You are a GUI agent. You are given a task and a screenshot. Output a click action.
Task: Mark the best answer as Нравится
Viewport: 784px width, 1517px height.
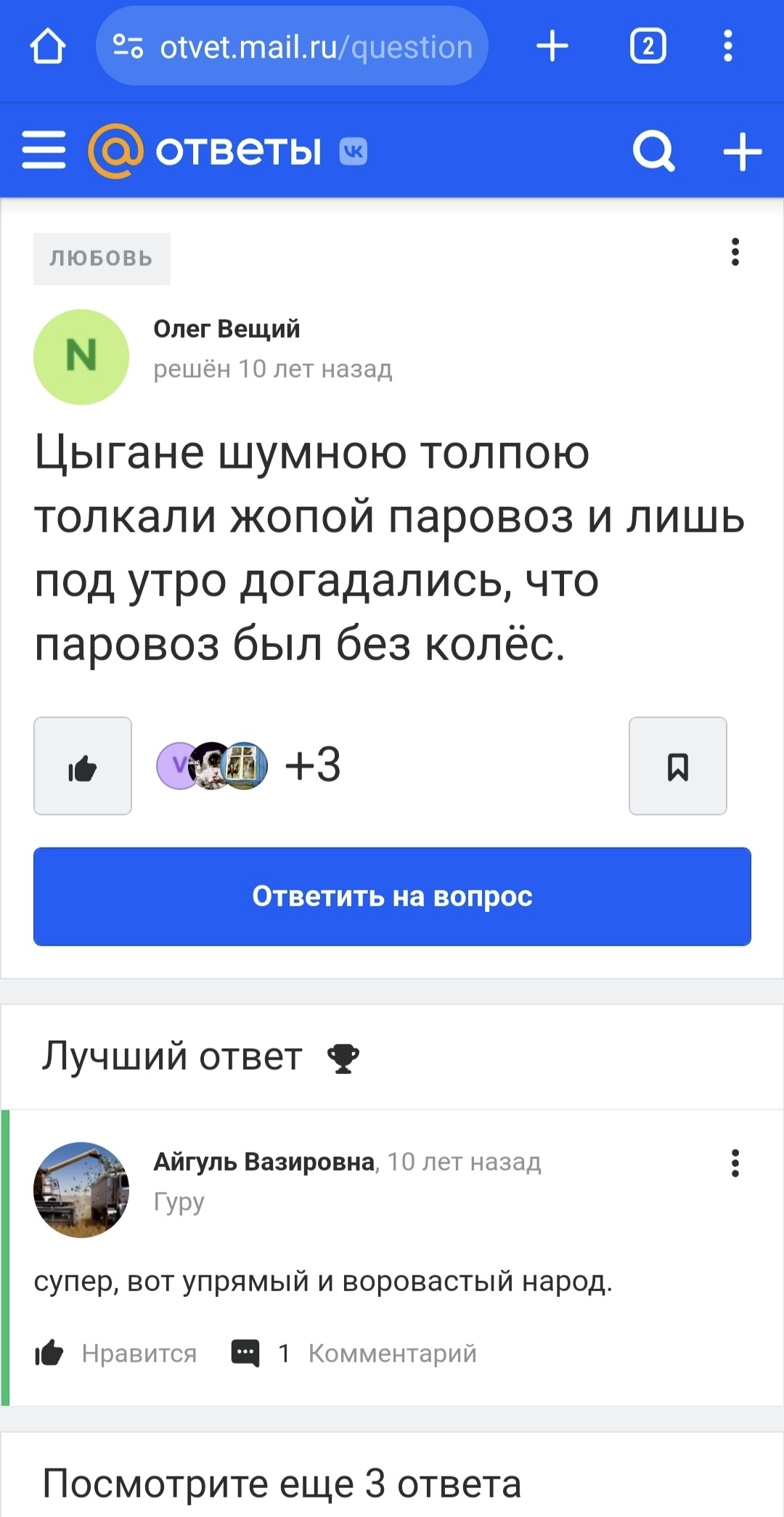pyautogui.click(x=116, y=1353)
